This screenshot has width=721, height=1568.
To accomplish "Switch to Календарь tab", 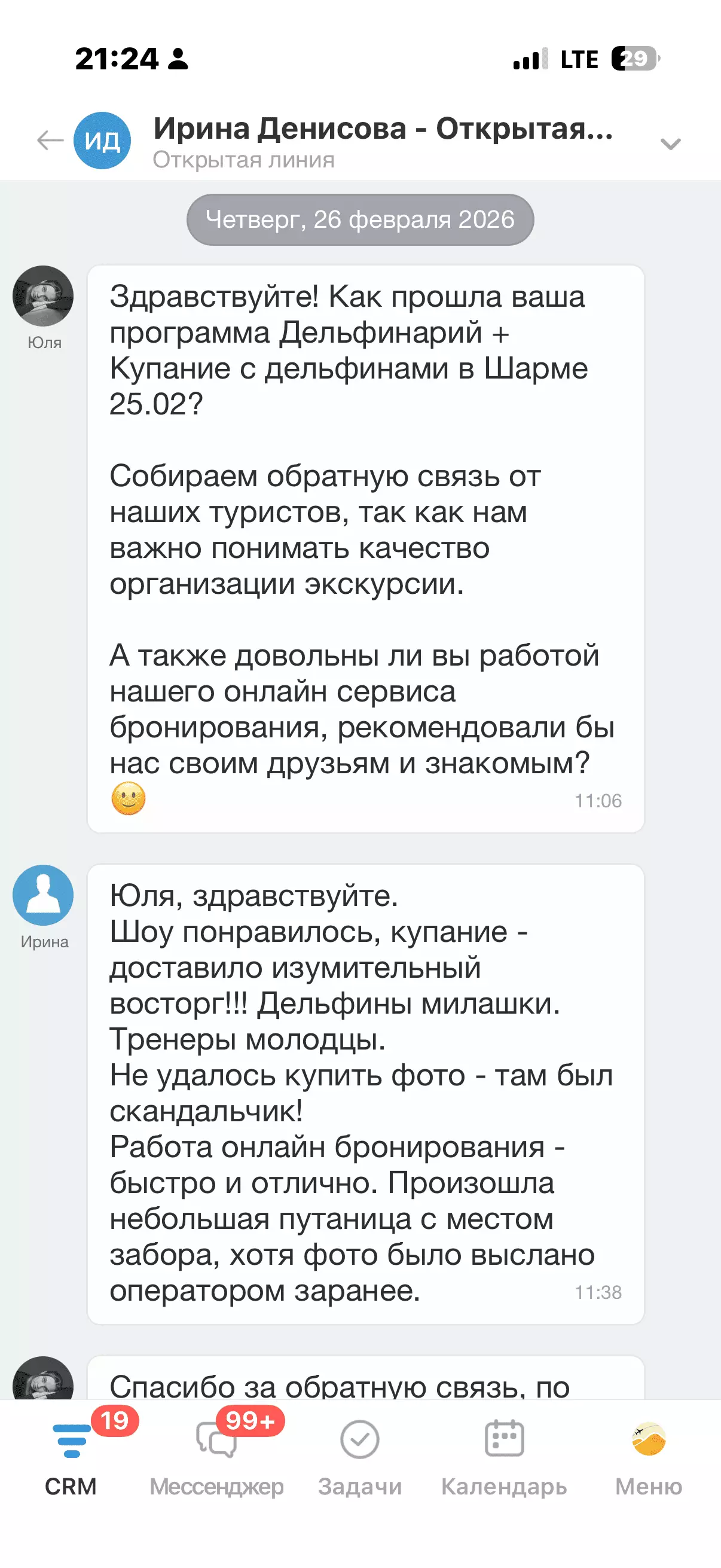I will pos(505,1456).
